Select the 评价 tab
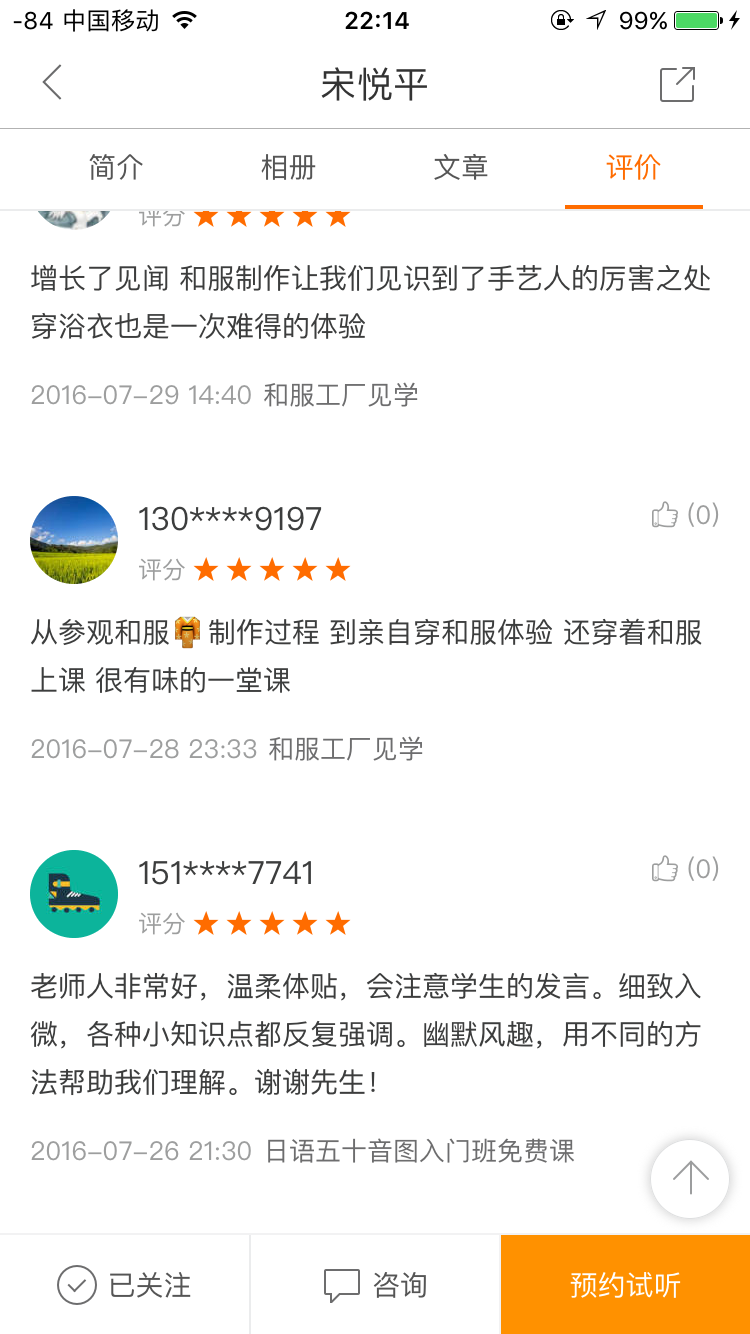The height and width of the screenshot is (1334, 750). coord(633,168)
